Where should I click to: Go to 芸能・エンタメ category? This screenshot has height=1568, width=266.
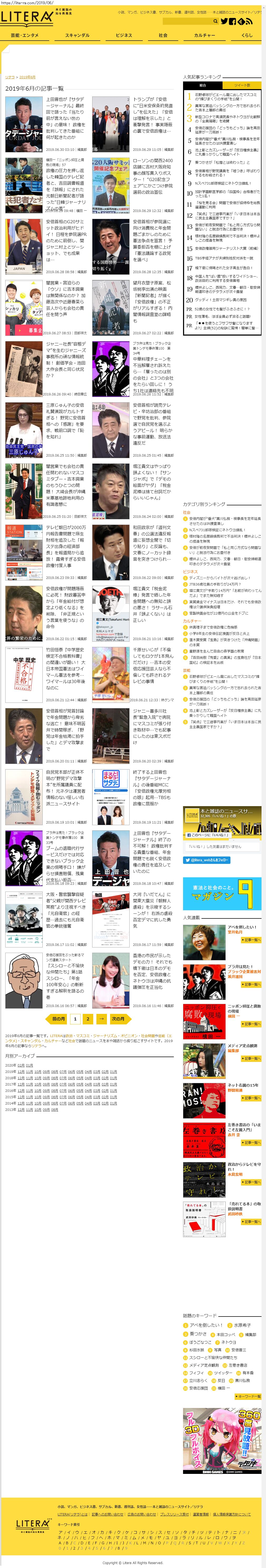pyautogui.click(x=24, y=35)
